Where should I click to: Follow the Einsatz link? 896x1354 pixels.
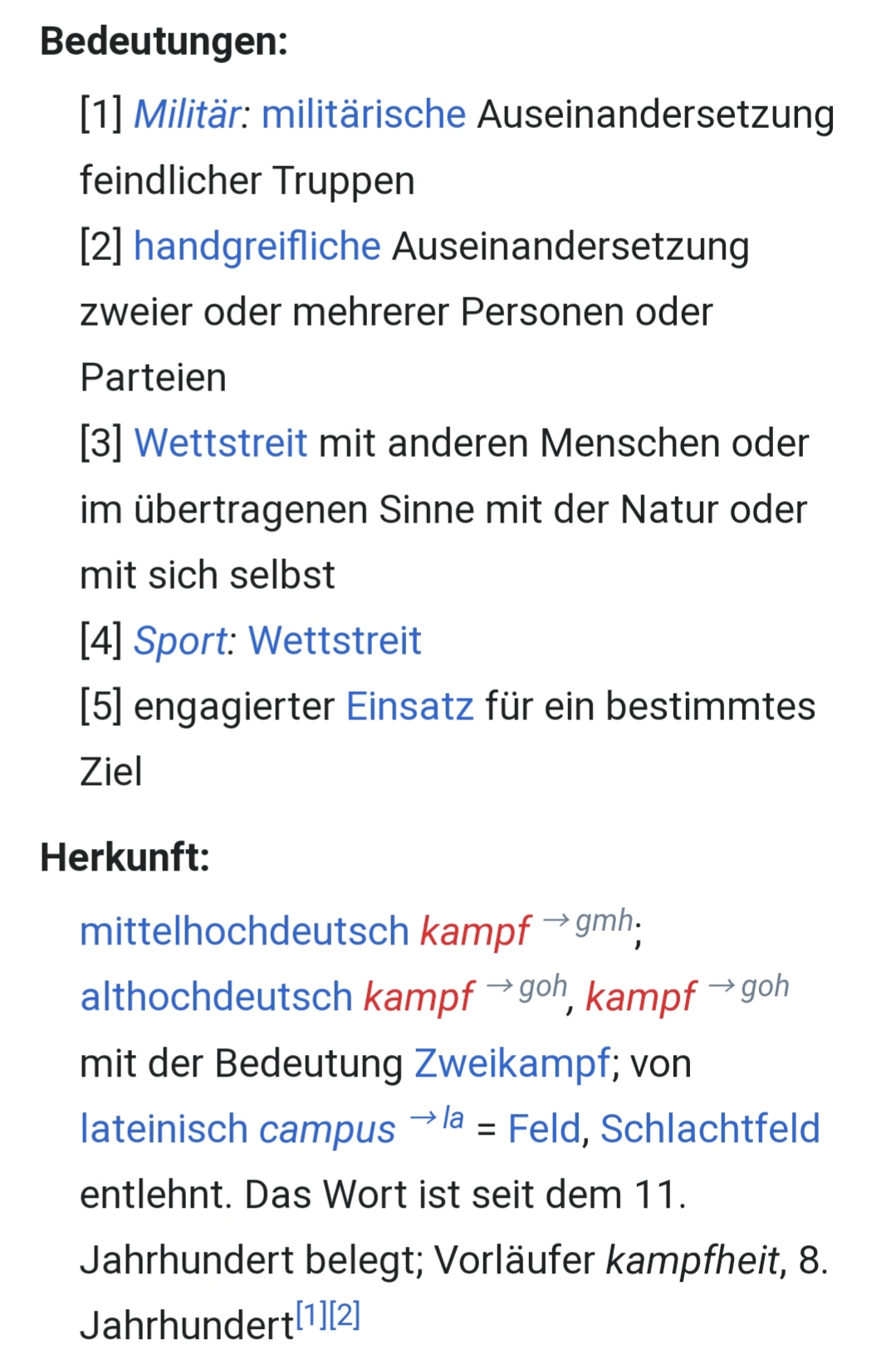(x=409, y=707)
